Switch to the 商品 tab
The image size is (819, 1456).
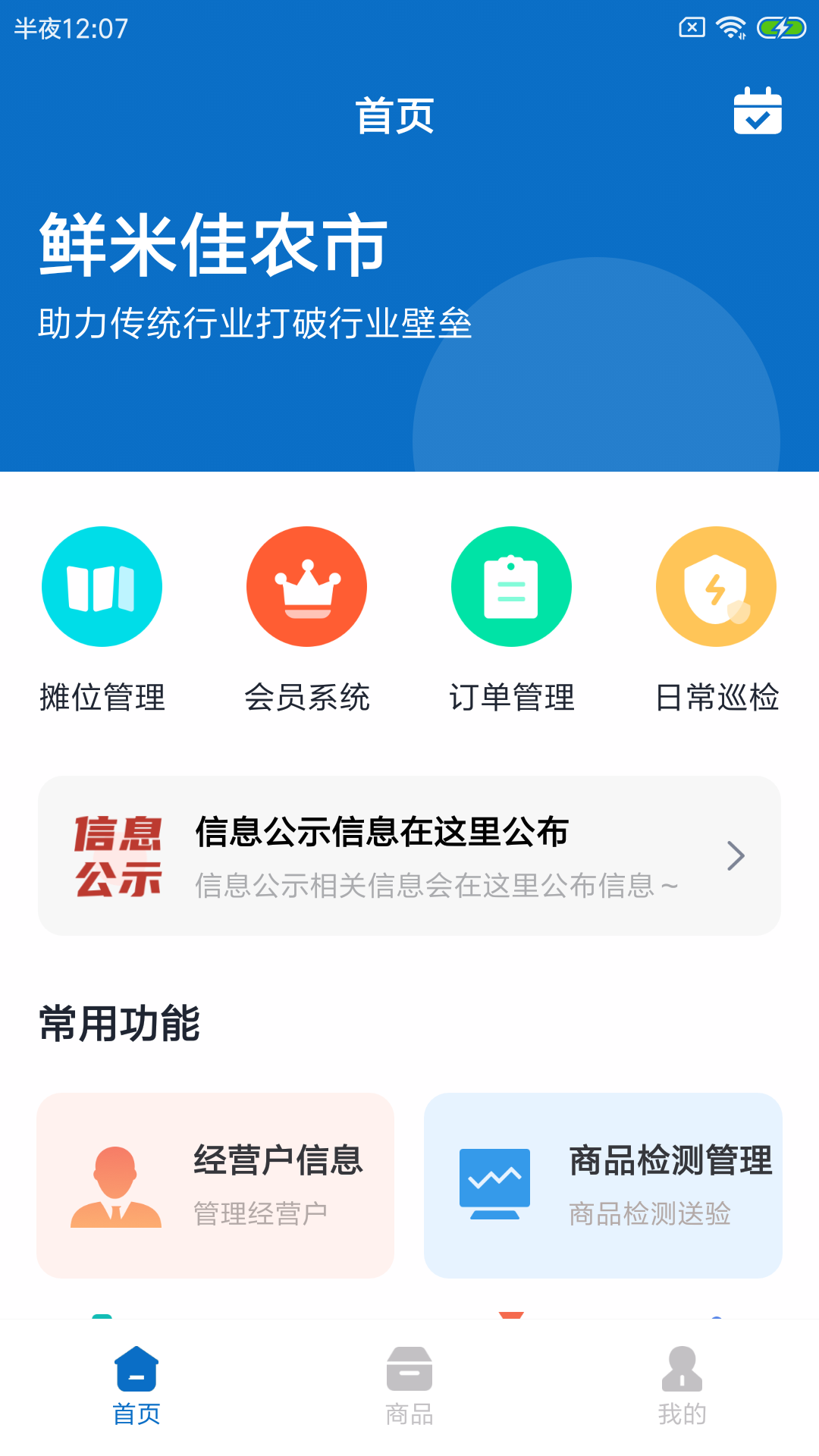[x=409, y=1386]
